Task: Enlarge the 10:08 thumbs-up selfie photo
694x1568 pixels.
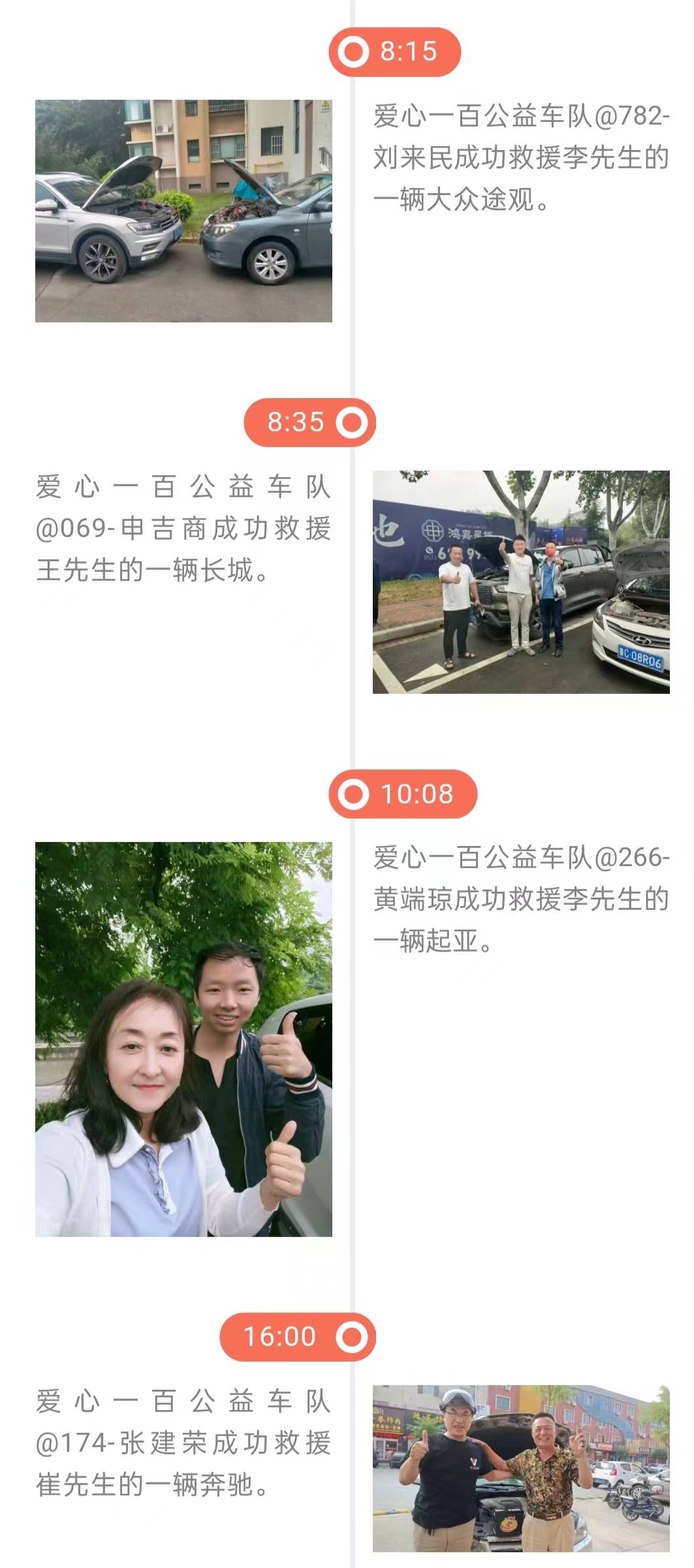Action: (x=183, y=1039)
